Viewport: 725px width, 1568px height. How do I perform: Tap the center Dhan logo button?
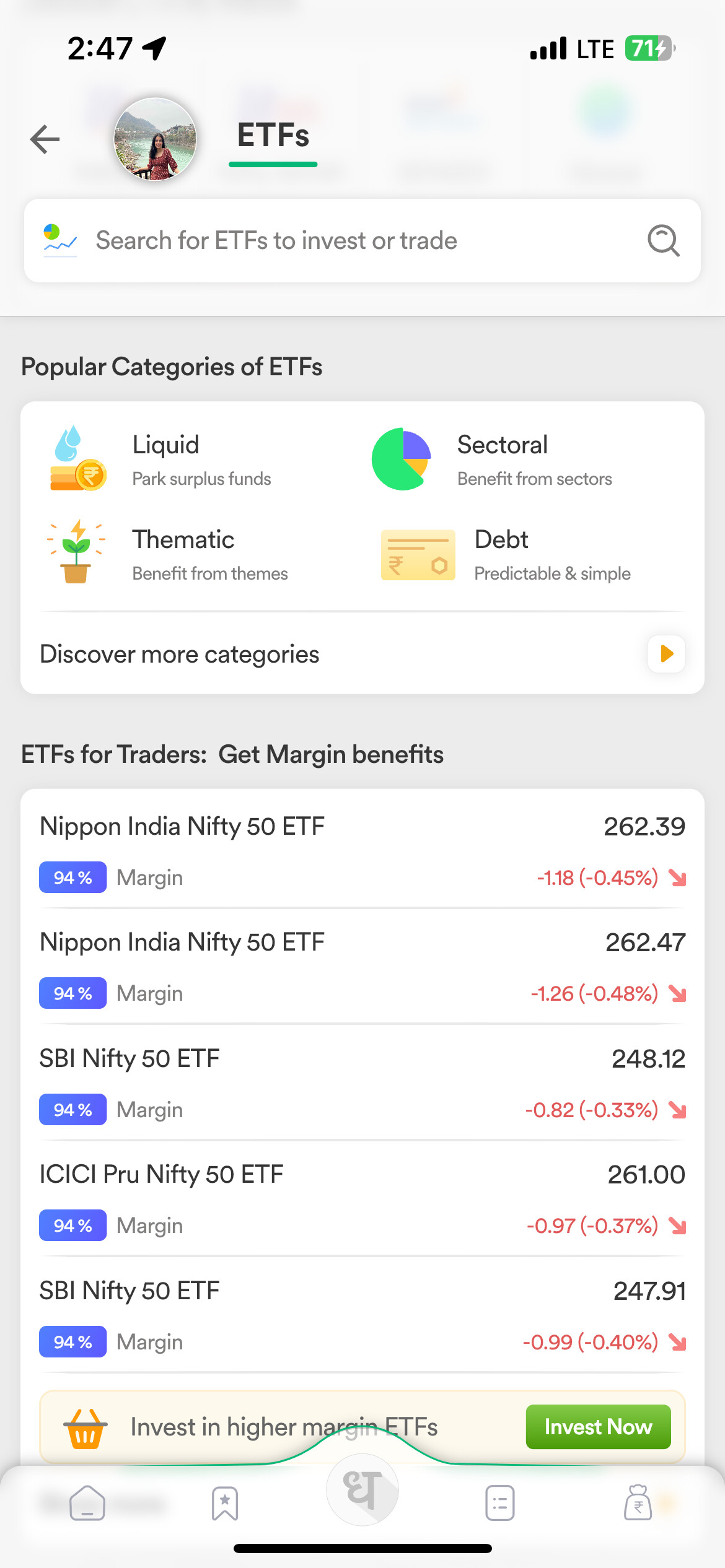(362, 1490)
